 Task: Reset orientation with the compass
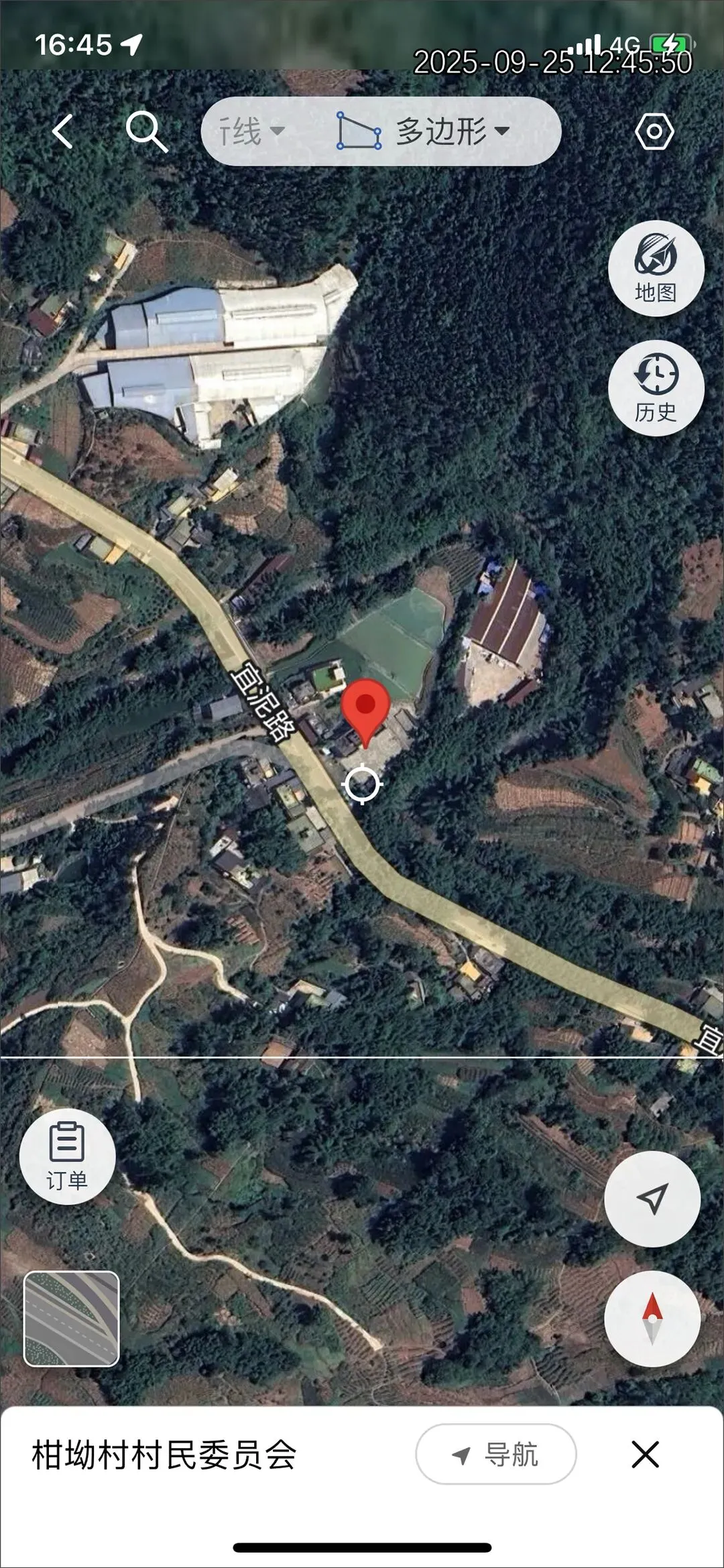[652, 1318]
